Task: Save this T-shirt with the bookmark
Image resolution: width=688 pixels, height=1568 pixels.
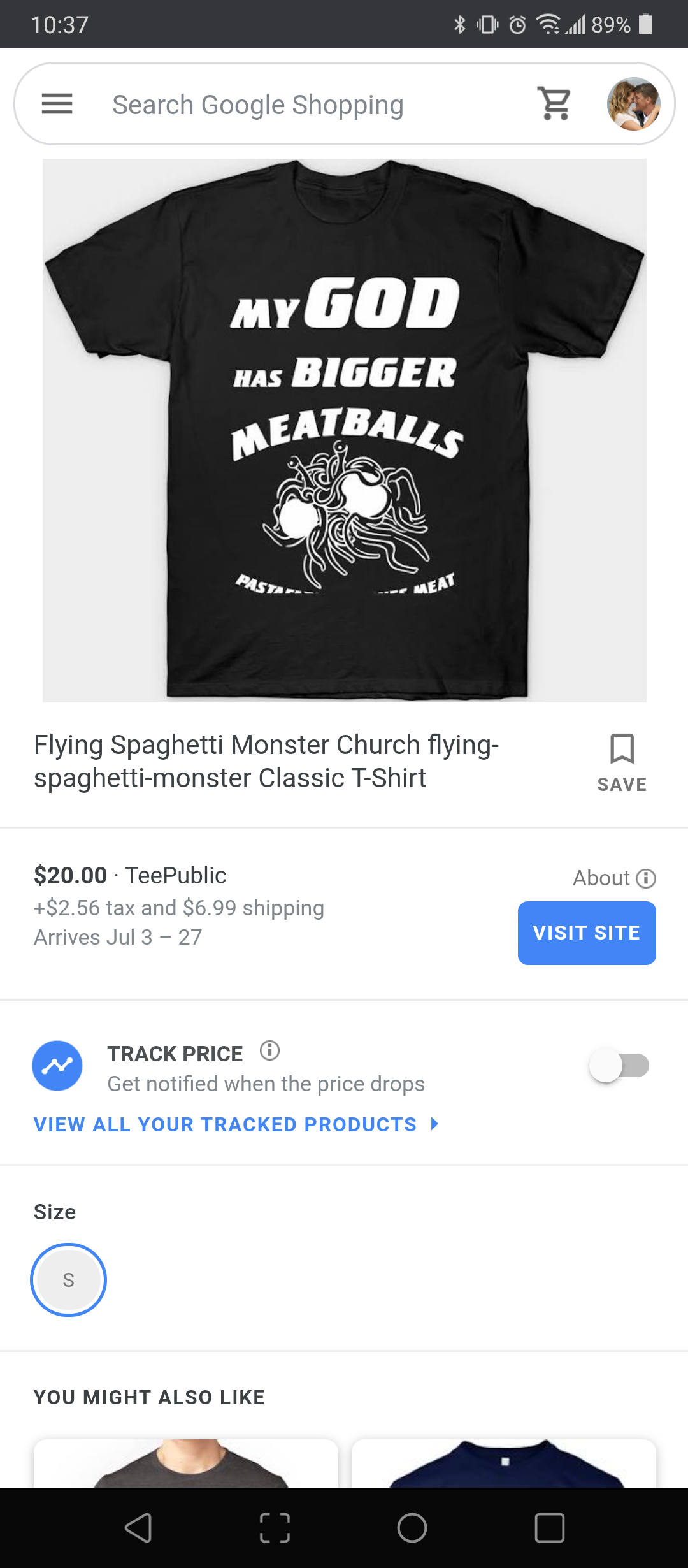Action: tap(622, 762)
